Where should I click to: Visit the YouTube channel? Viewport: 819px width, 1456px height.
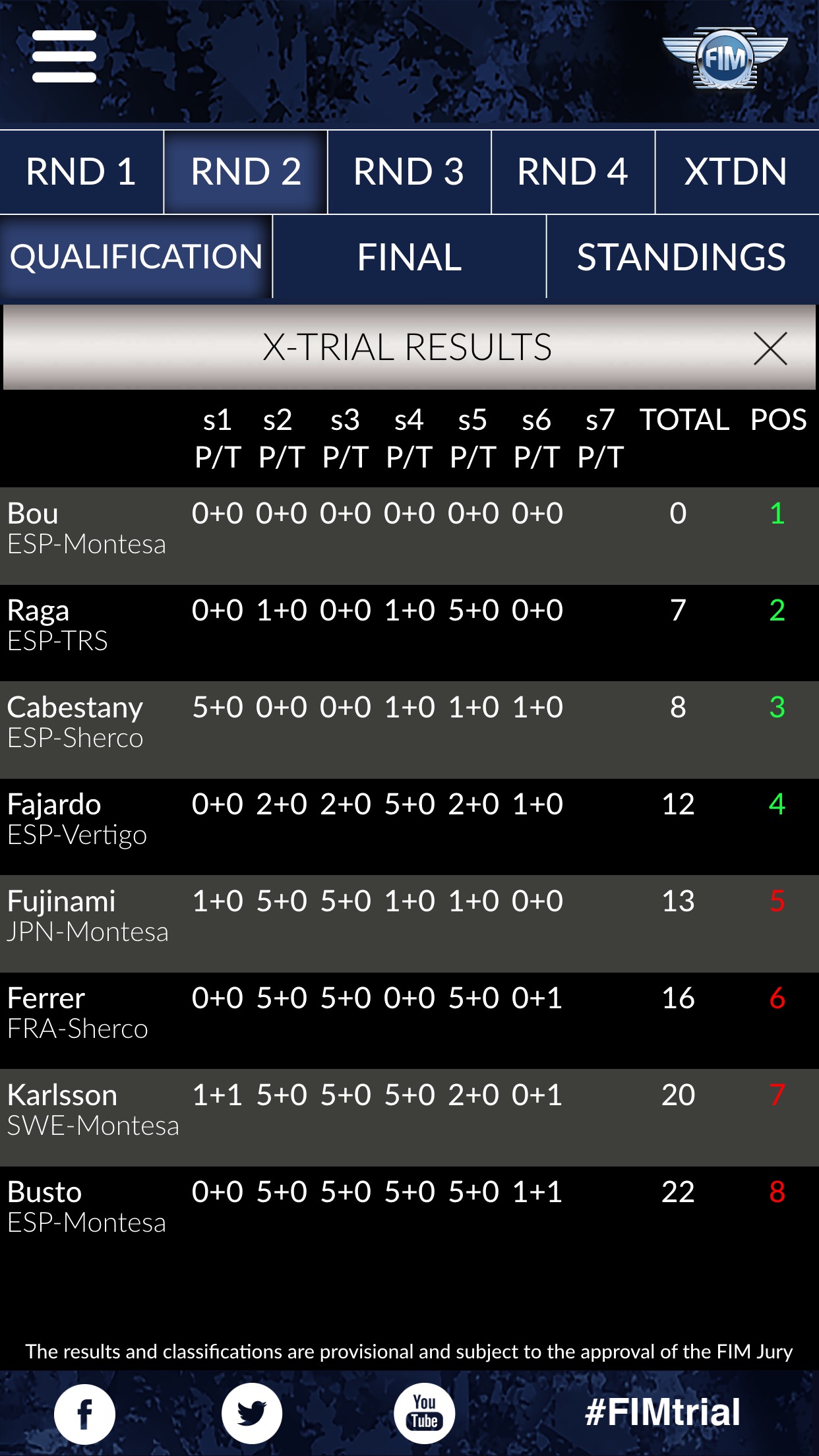(424, 1414)
